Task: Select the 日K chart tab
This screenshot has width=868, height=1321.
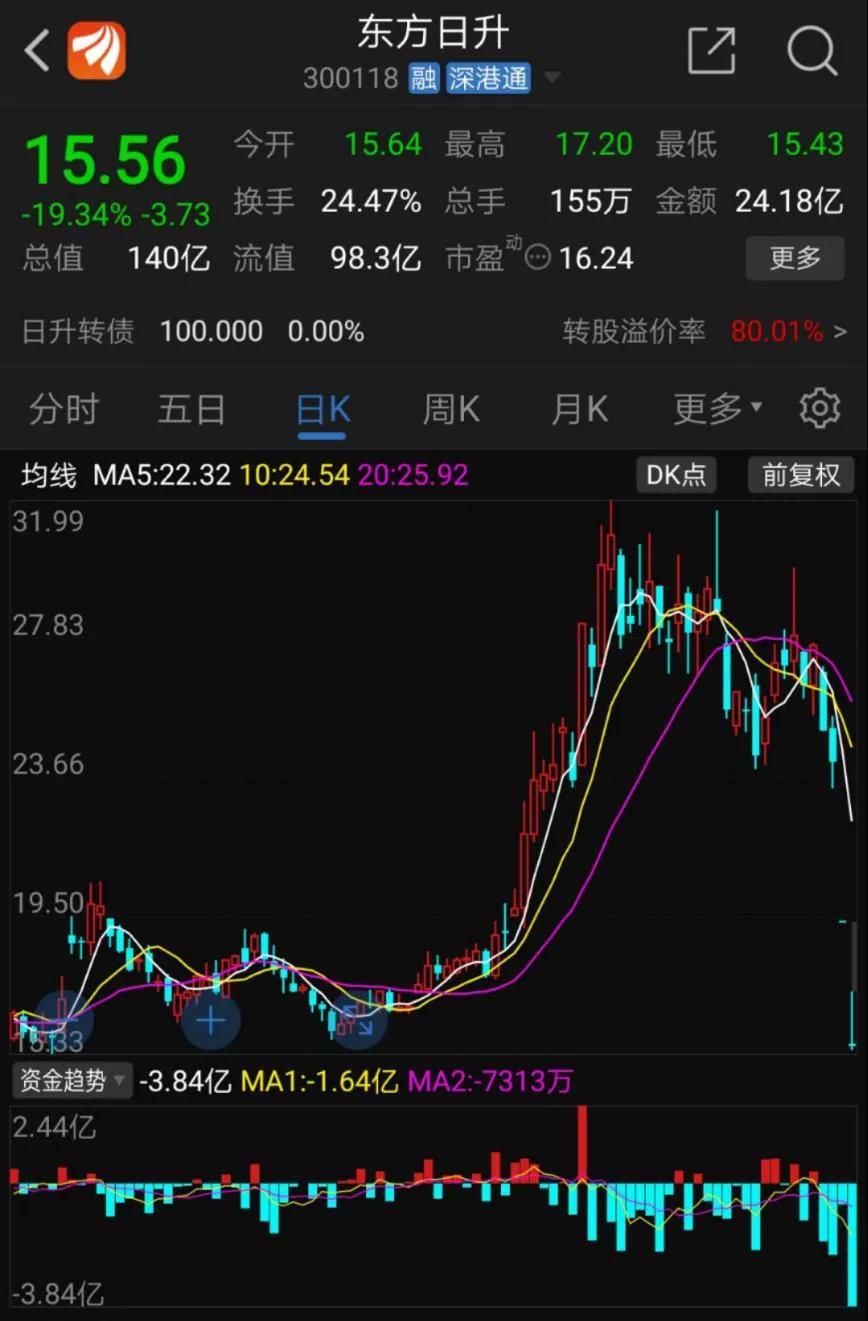Action: pos(322,409)
